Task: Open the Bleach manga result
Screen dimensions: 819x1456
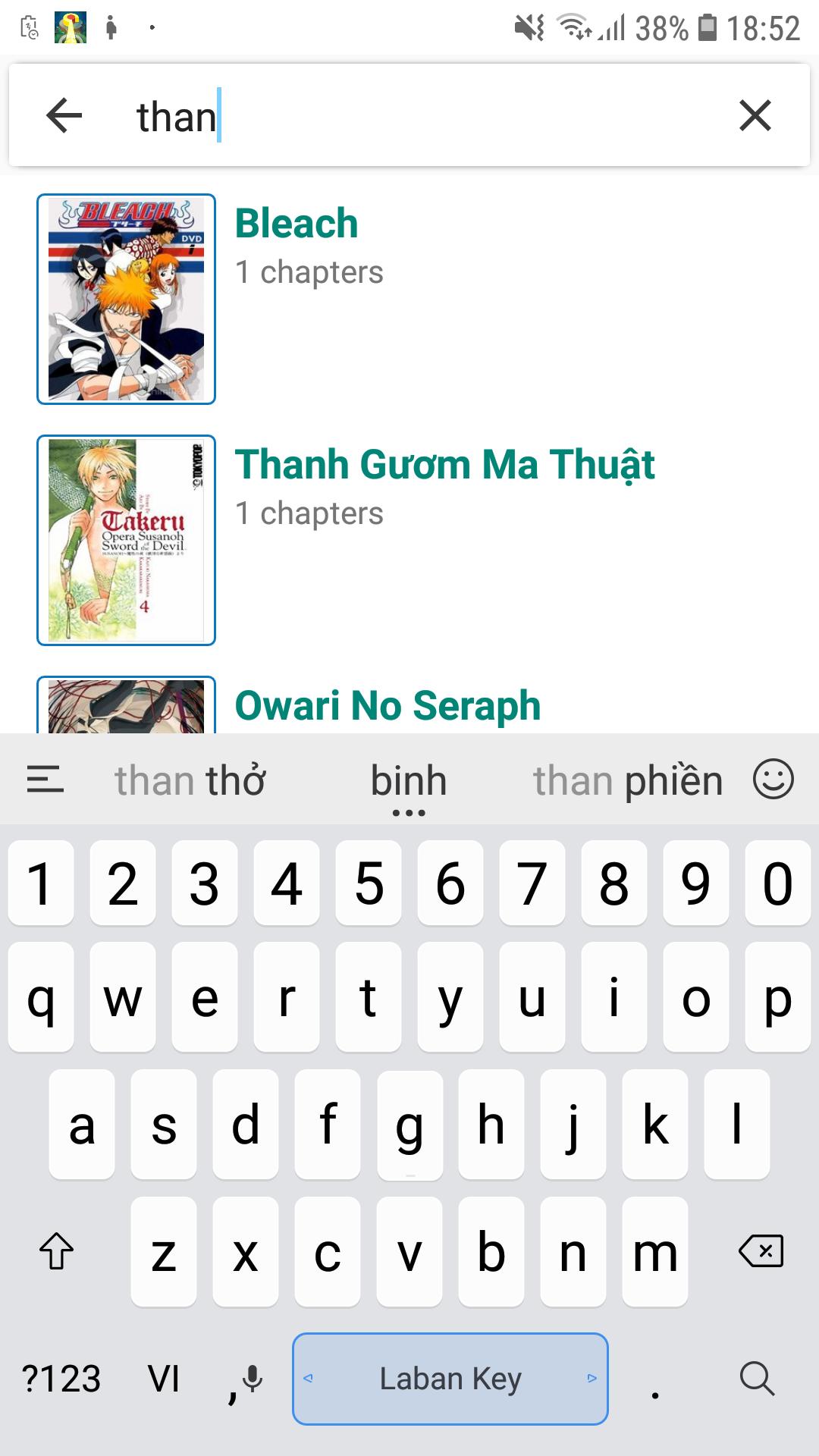Action: click(x=297, y=223)
